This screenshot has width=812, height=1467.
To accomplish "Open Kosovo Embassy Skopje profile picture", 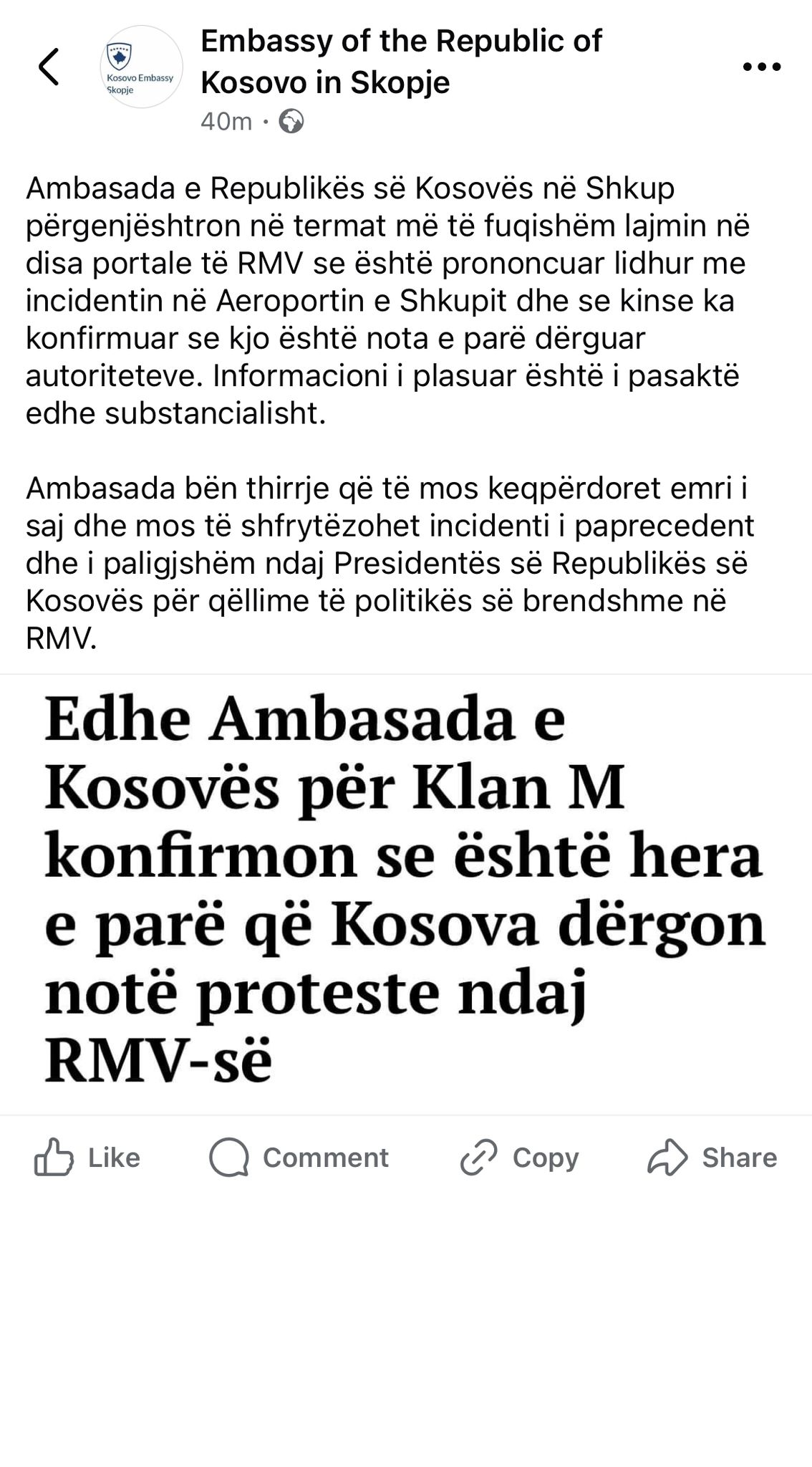I will coord(141,67).
